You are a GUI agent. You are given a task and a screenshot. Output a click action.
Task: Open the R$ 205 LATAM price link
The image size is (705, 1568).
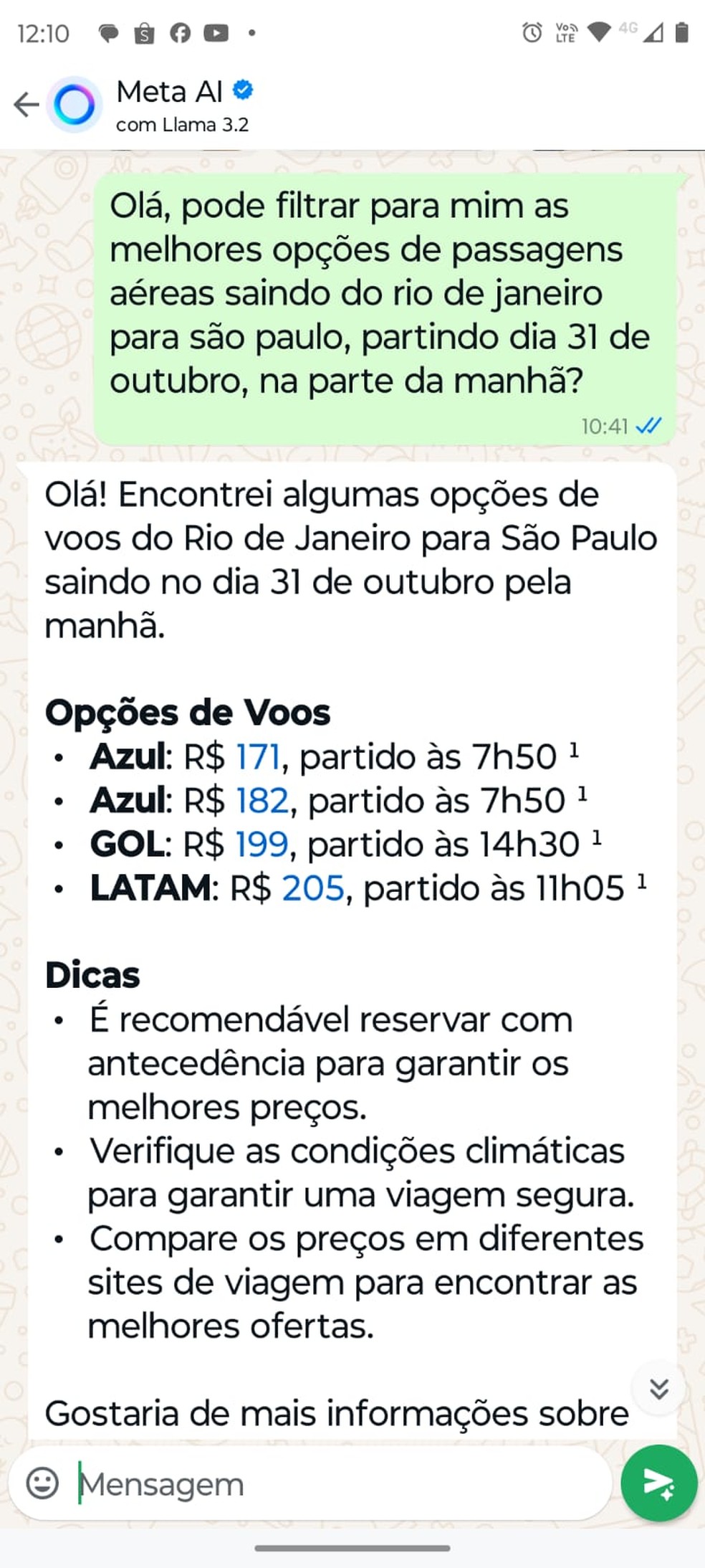pos(313,888)
